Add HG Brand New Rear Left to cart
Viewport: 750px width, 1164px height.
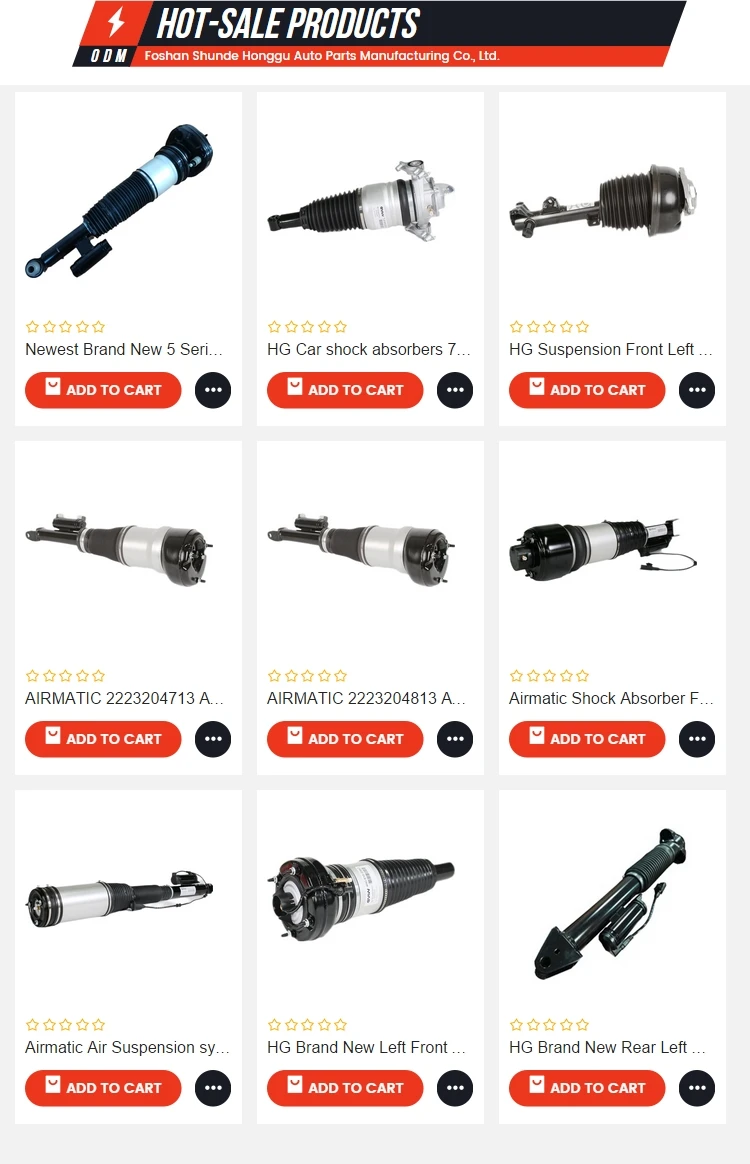[x=586, y=1088]
